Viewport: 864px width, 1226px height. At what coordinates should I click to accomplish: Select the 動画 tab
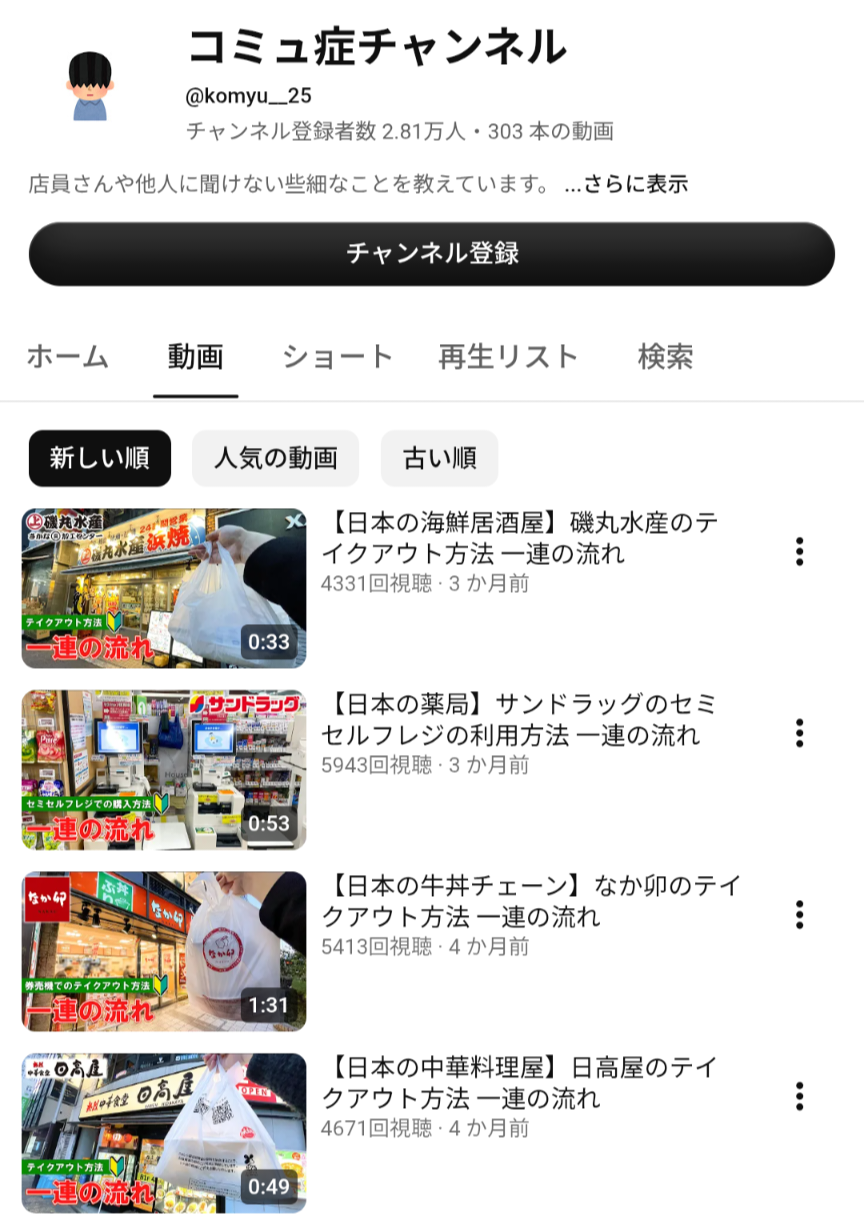pos(195,357)
